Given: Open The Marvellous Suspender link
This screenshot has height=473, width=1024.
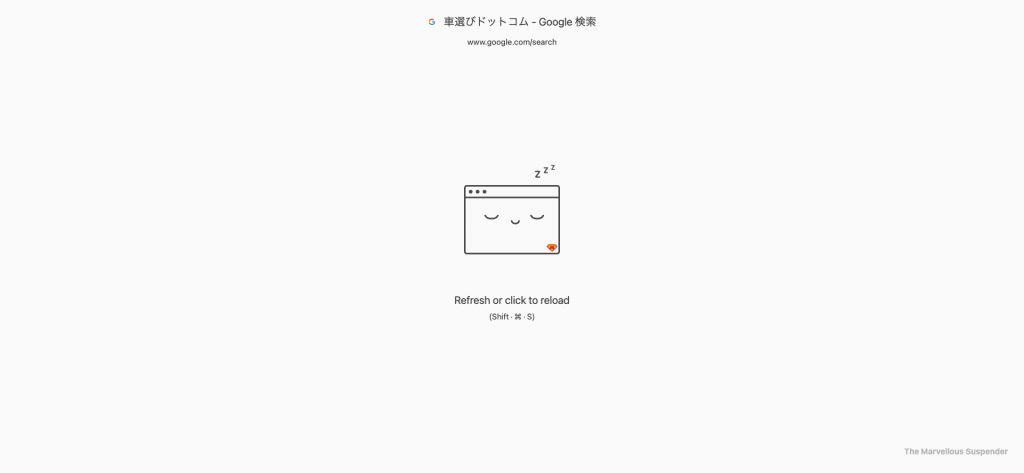Looking at the screenshot, I should [x=955, y=451].
